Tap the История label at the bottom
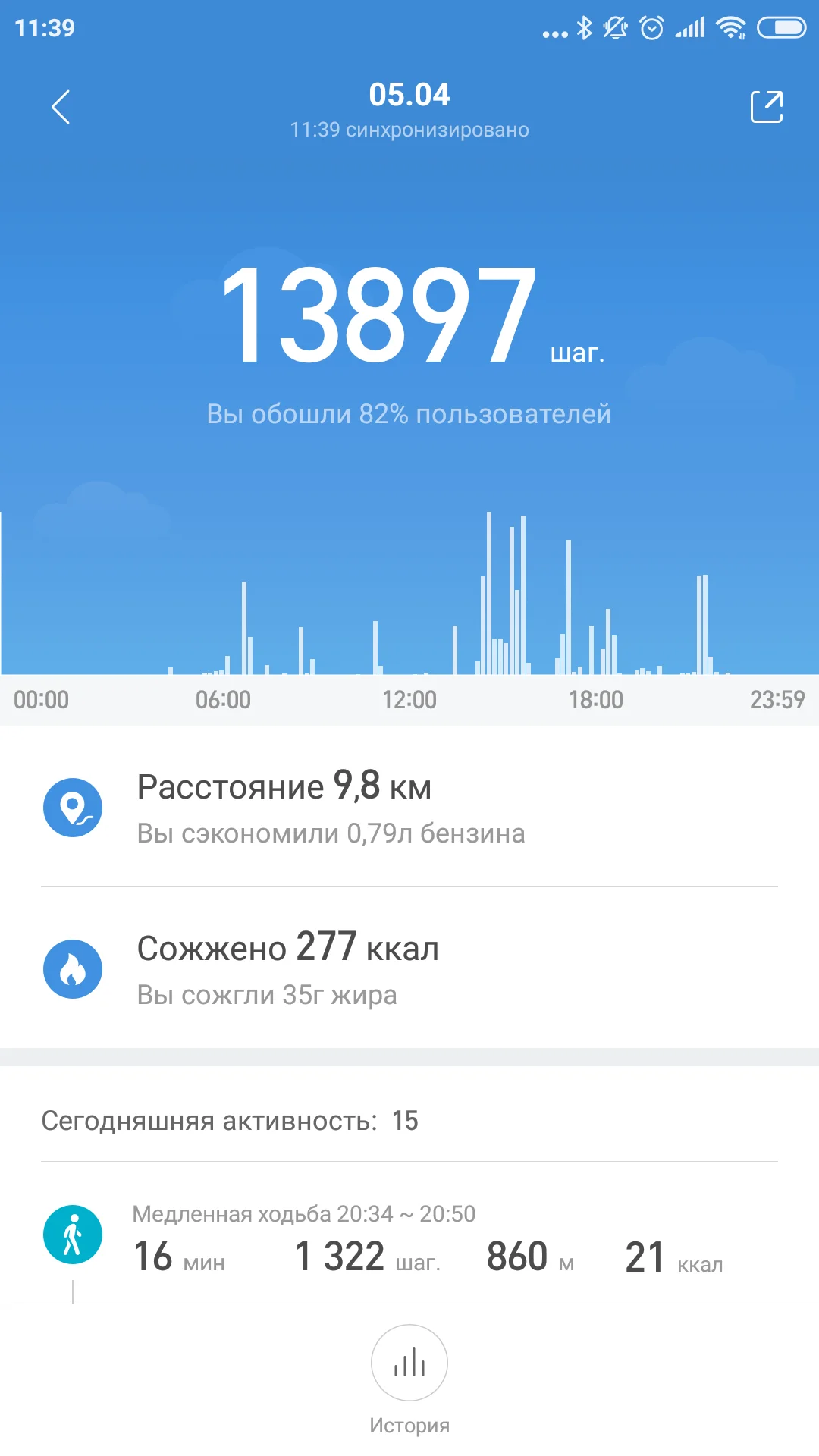 (x=409, y=1424)
